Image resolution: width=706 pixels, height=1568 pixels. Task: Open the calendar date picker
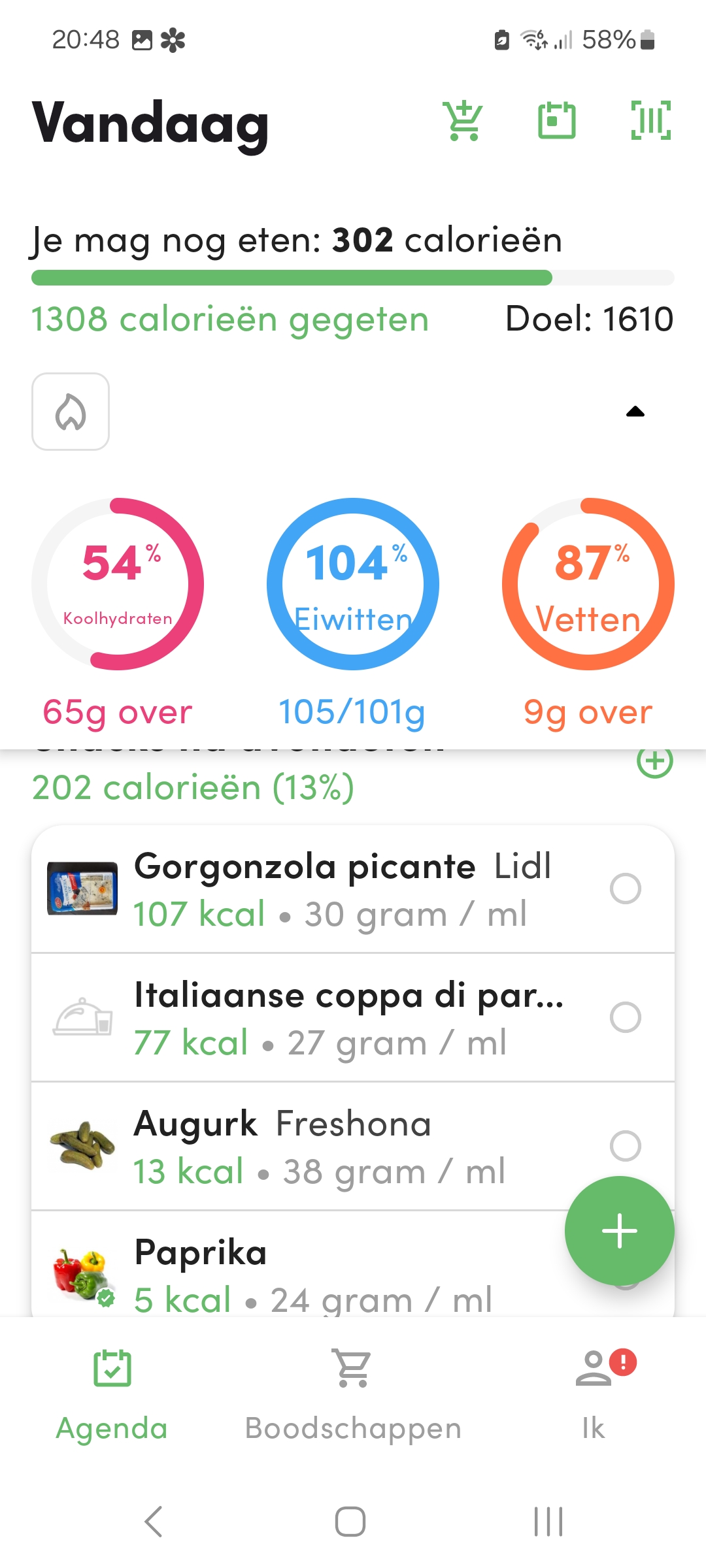(x=556, y=121)
